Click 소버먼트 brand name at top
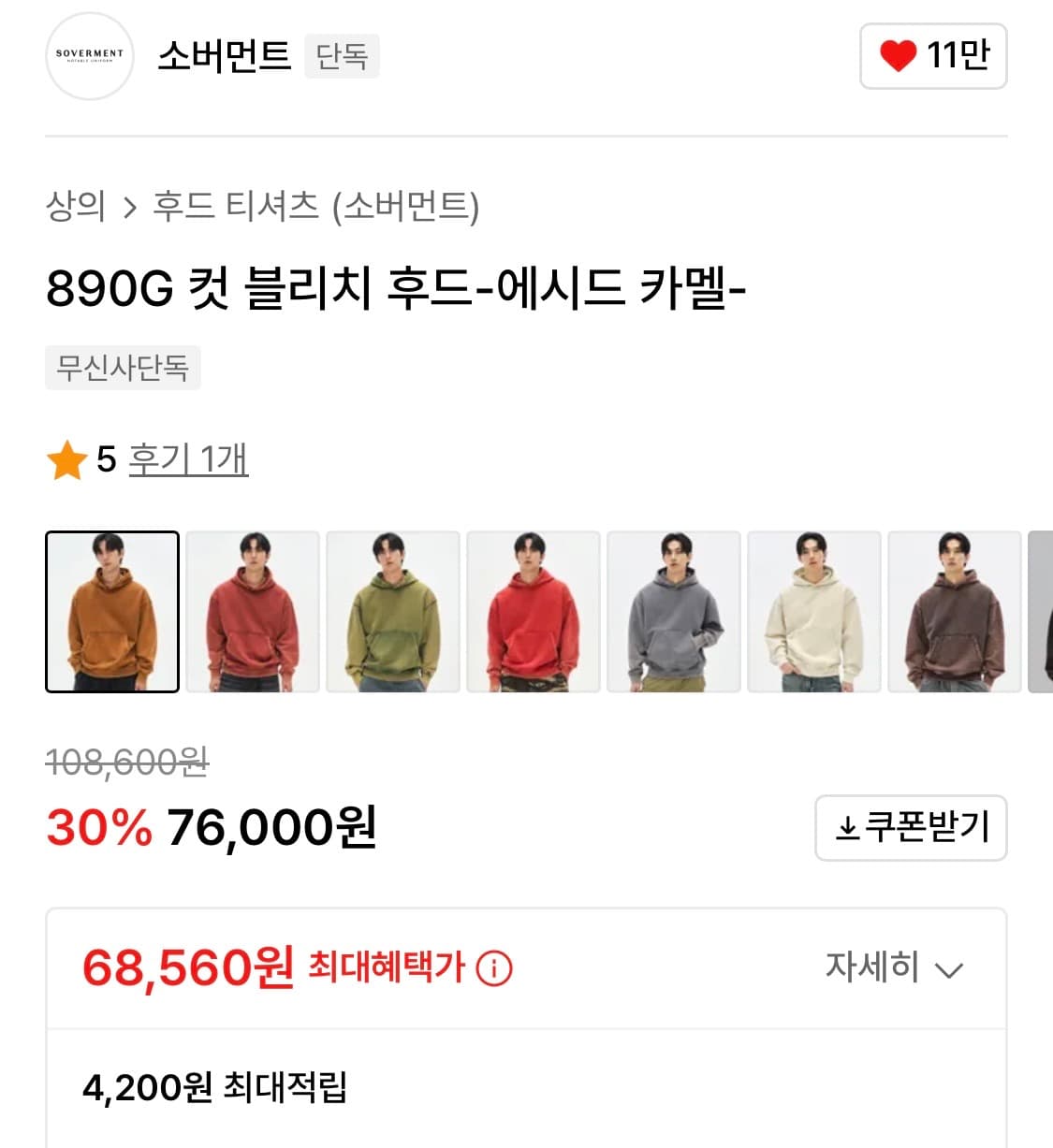This screenshot has width=1053, height=1148. pyautogui.click(x=224, y=56)
